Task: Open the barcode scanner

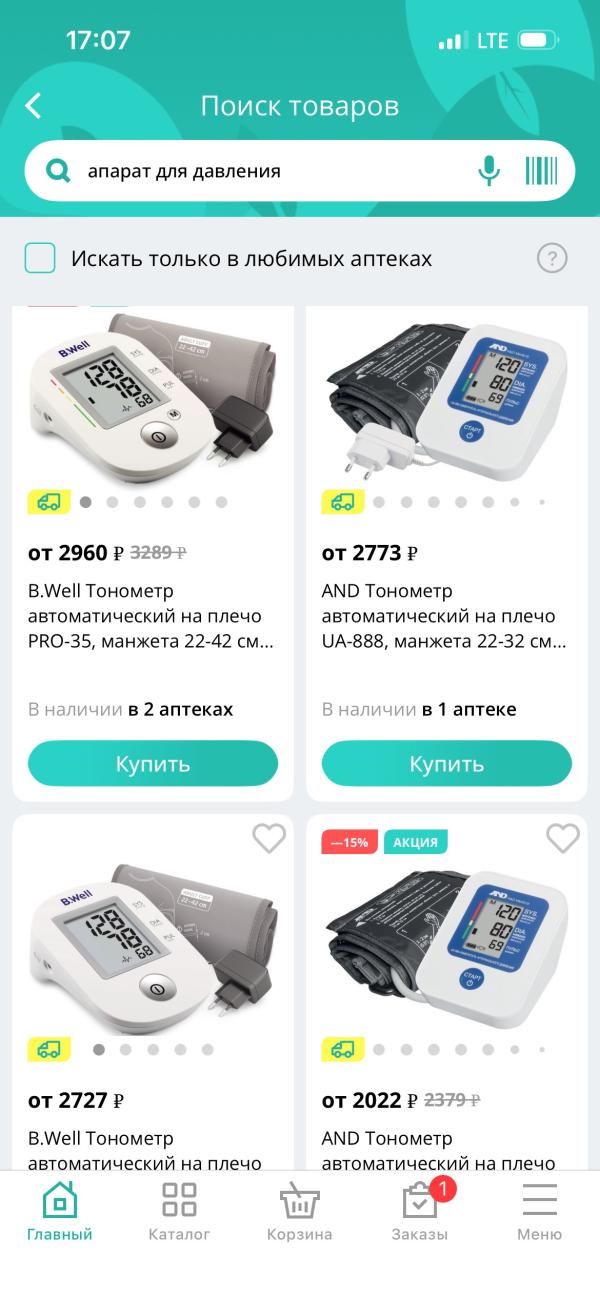Action: pos(541,171)
